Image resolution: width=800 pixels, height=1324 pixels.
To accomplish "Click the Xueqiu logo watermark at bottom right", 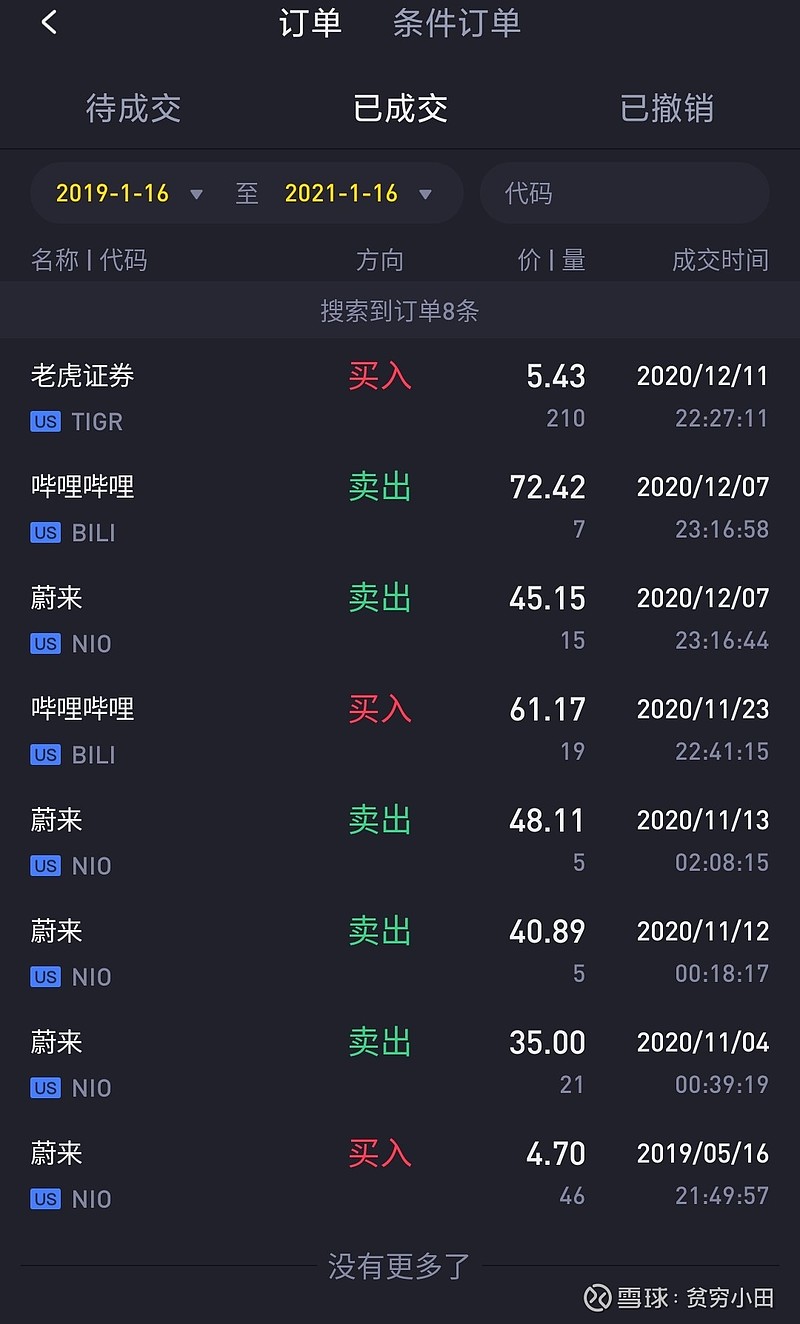I will point(598,1294).
